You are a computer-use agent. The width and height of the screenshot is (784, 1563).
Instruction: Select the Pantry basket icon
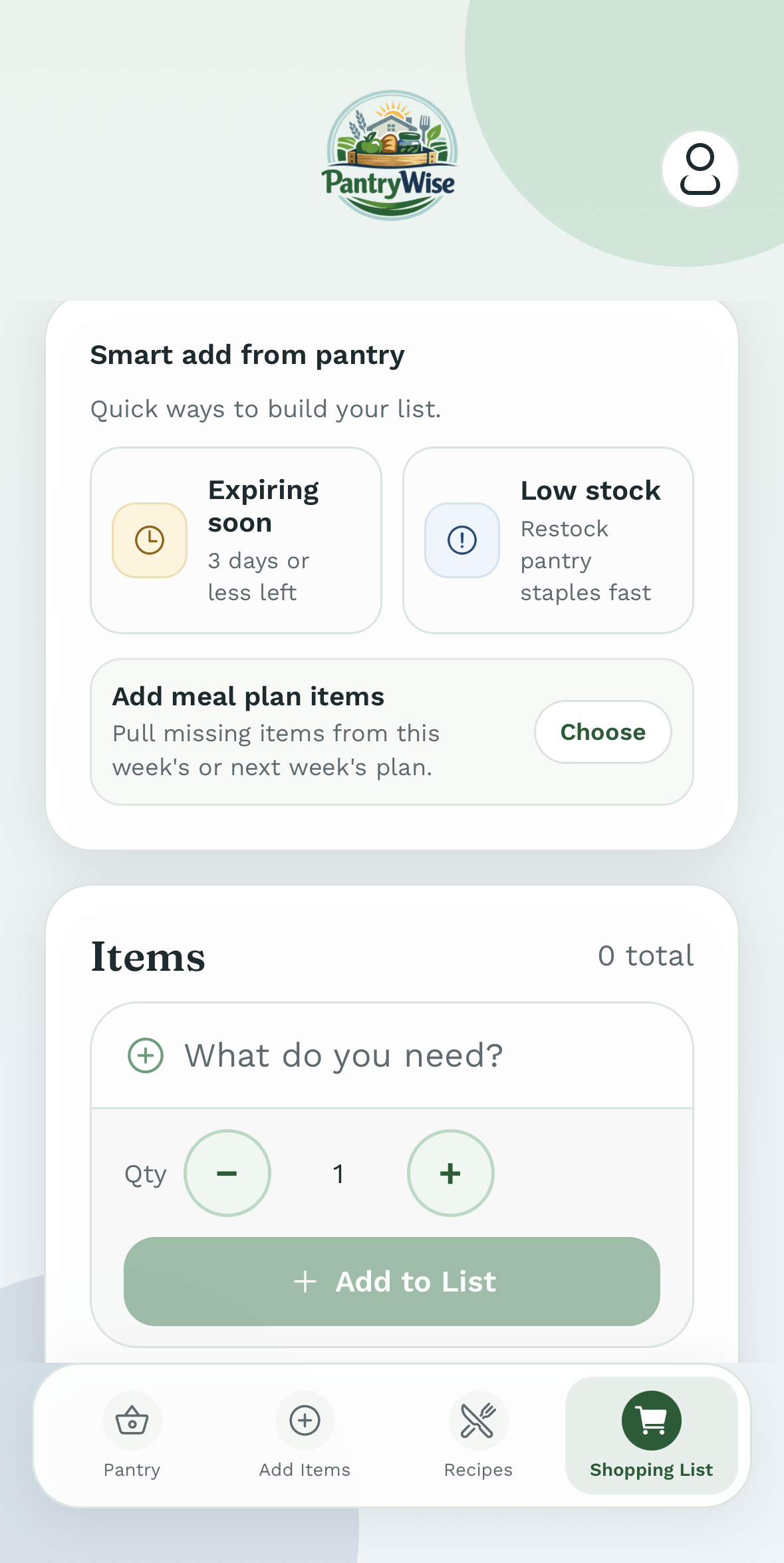click(x=132, y=1421)
